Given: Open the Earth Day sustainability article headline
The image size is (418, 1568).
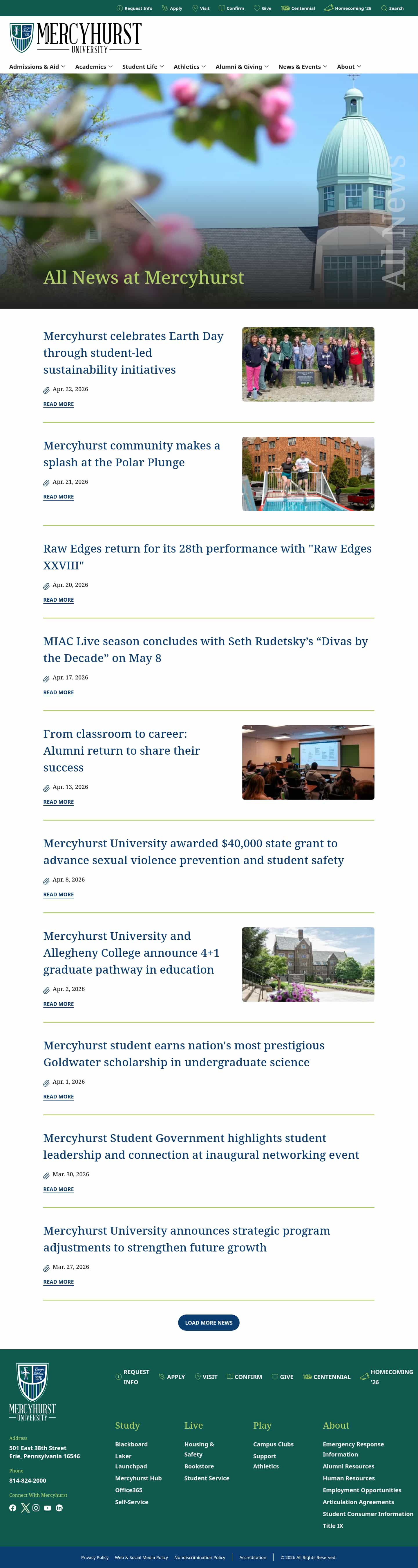Looking at the screenshot, I should 133,353.
